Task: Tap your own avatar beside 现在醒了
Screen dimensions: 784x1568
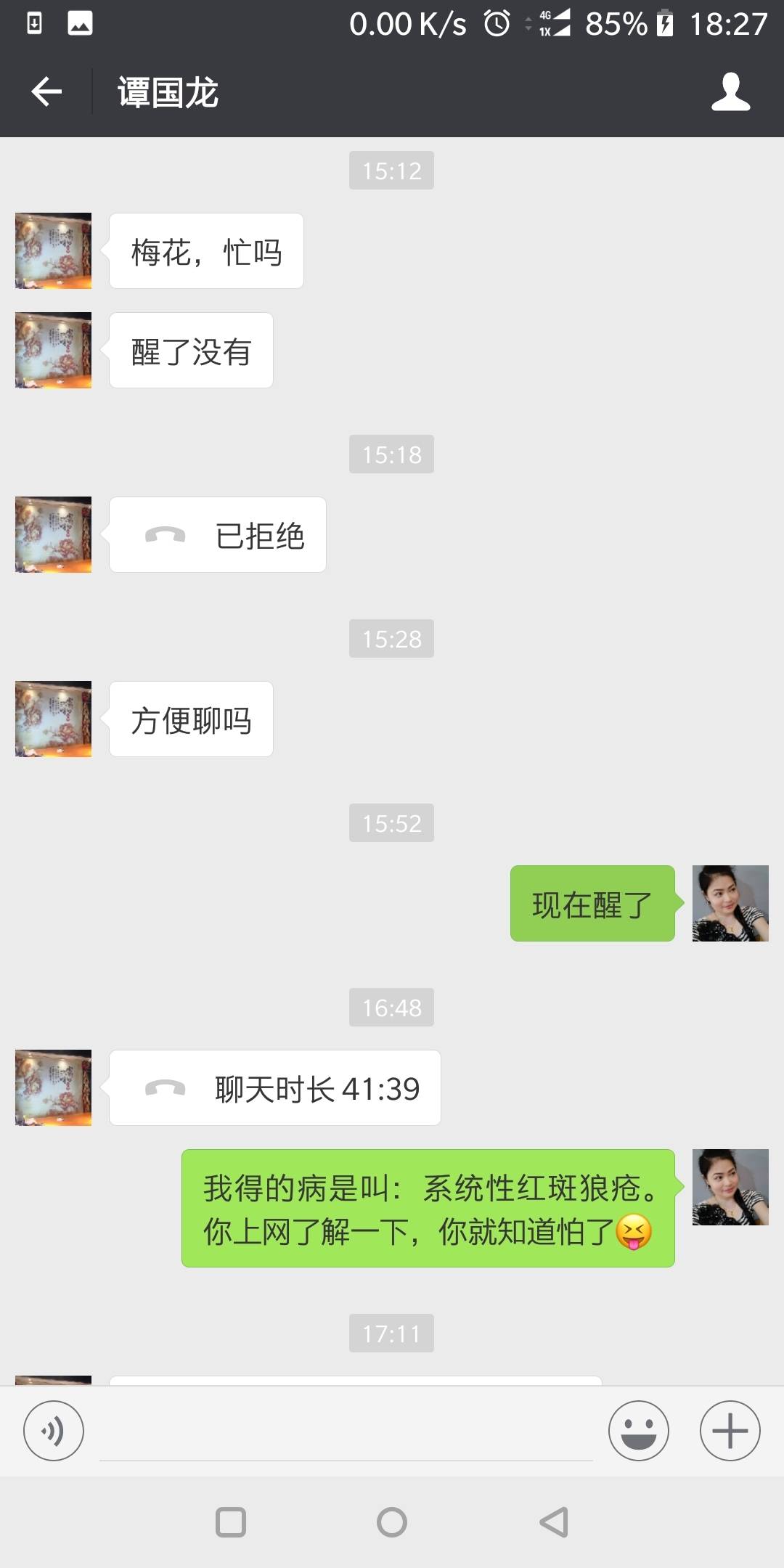Action: tap(730, 904)
